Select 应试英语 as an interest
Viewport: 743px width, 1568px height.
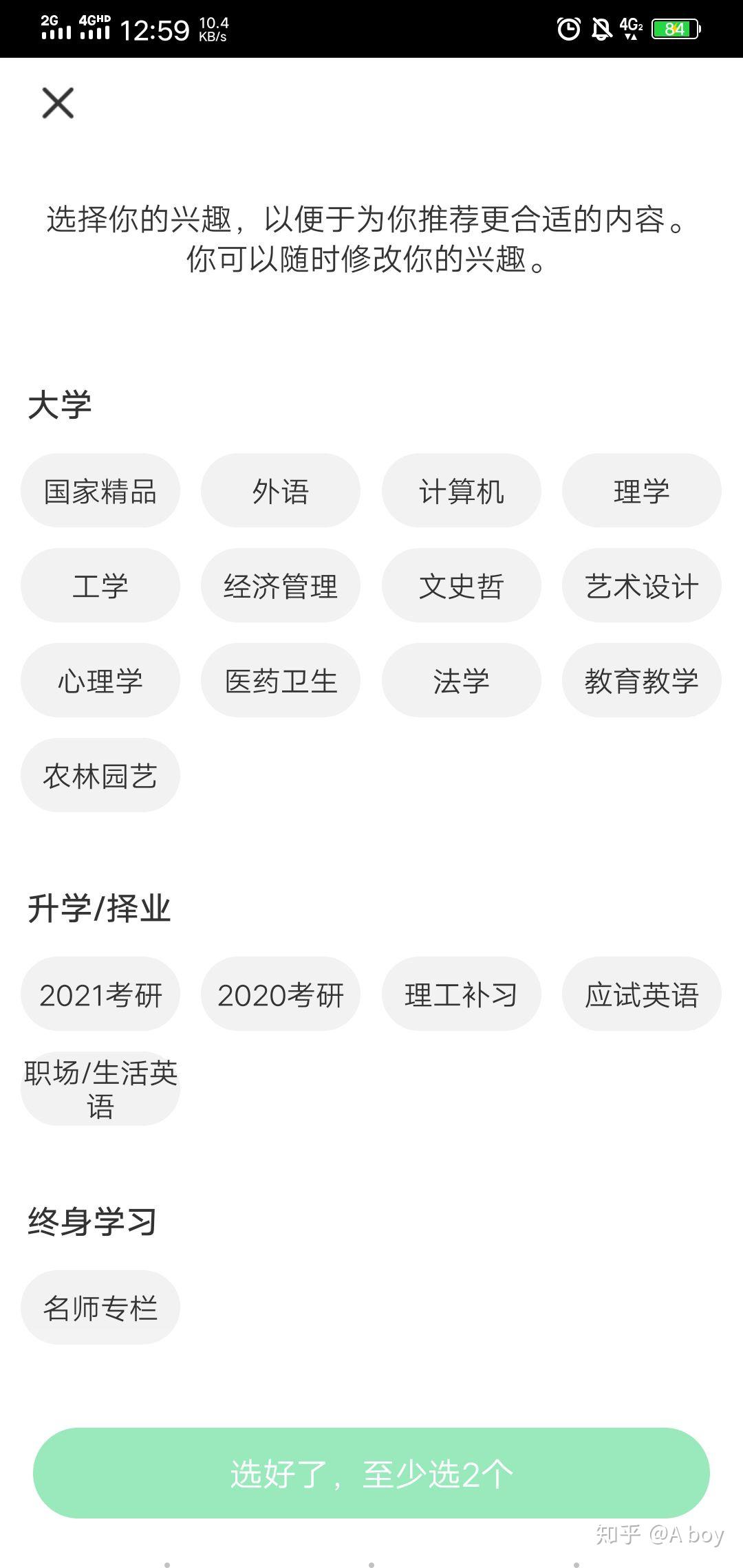(641, 994)
